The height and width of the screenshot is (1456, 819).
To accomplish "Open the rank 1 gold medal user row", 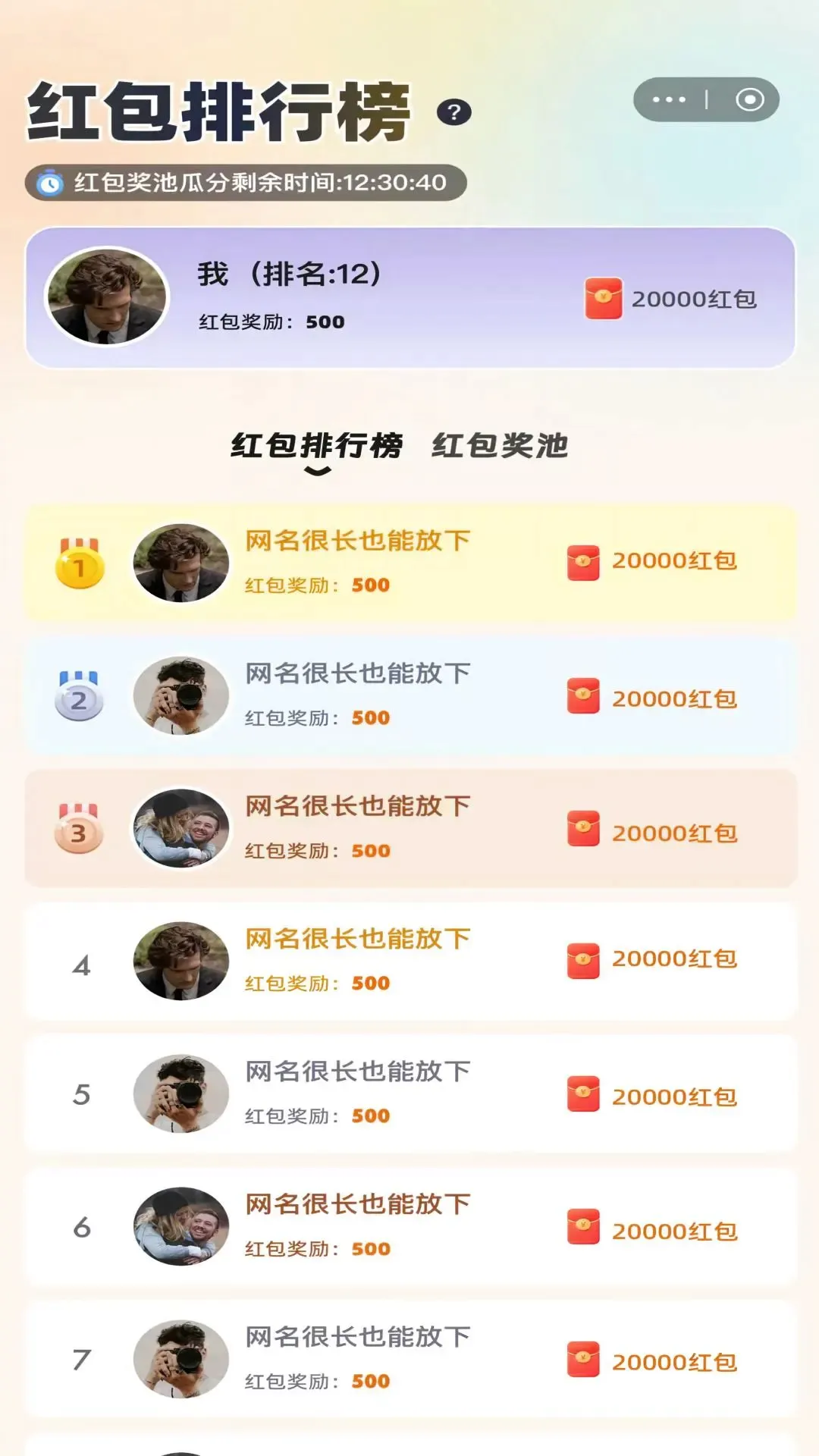I will tap(410, 563).
